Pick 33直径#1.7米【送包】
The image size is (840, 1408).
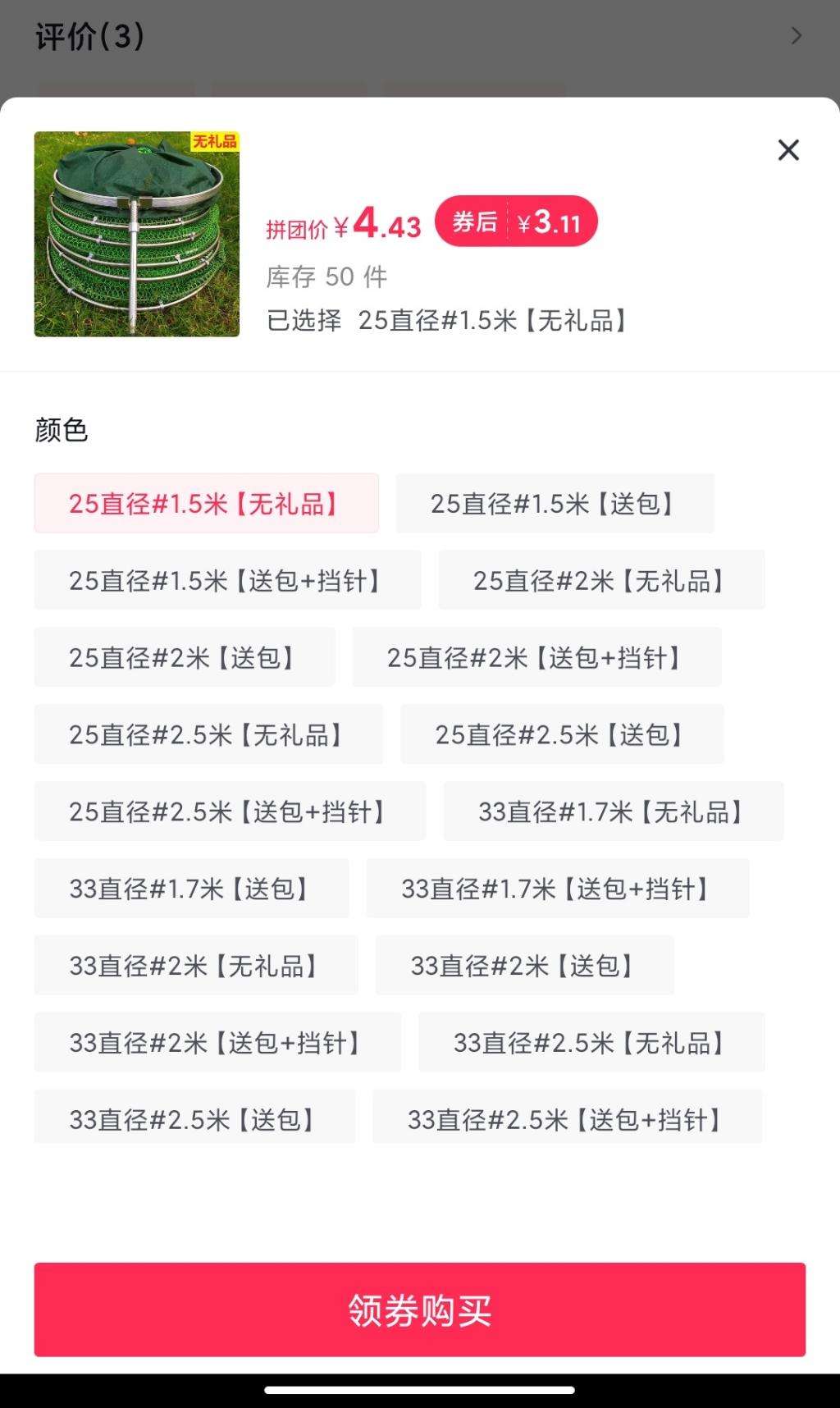click(x=191, y=889)
